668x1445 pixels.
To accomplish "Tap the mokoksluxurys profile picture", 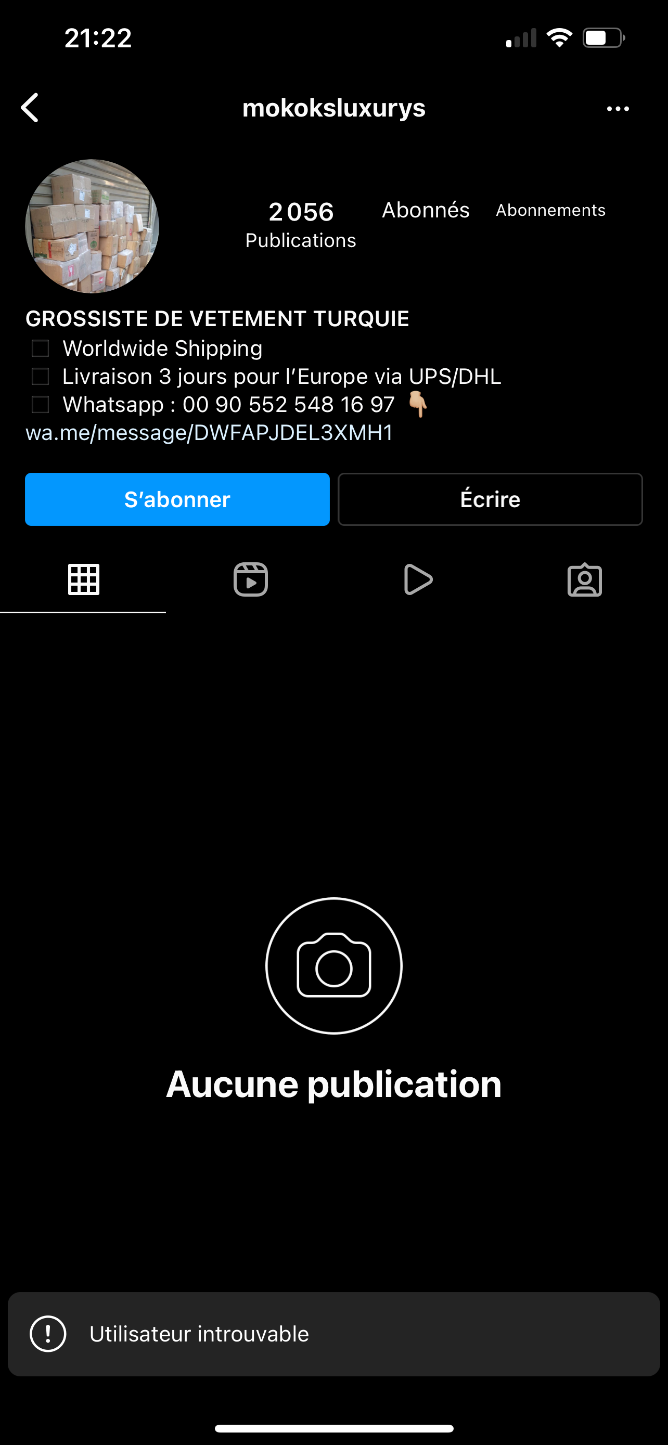I will [x=92, y=226].
